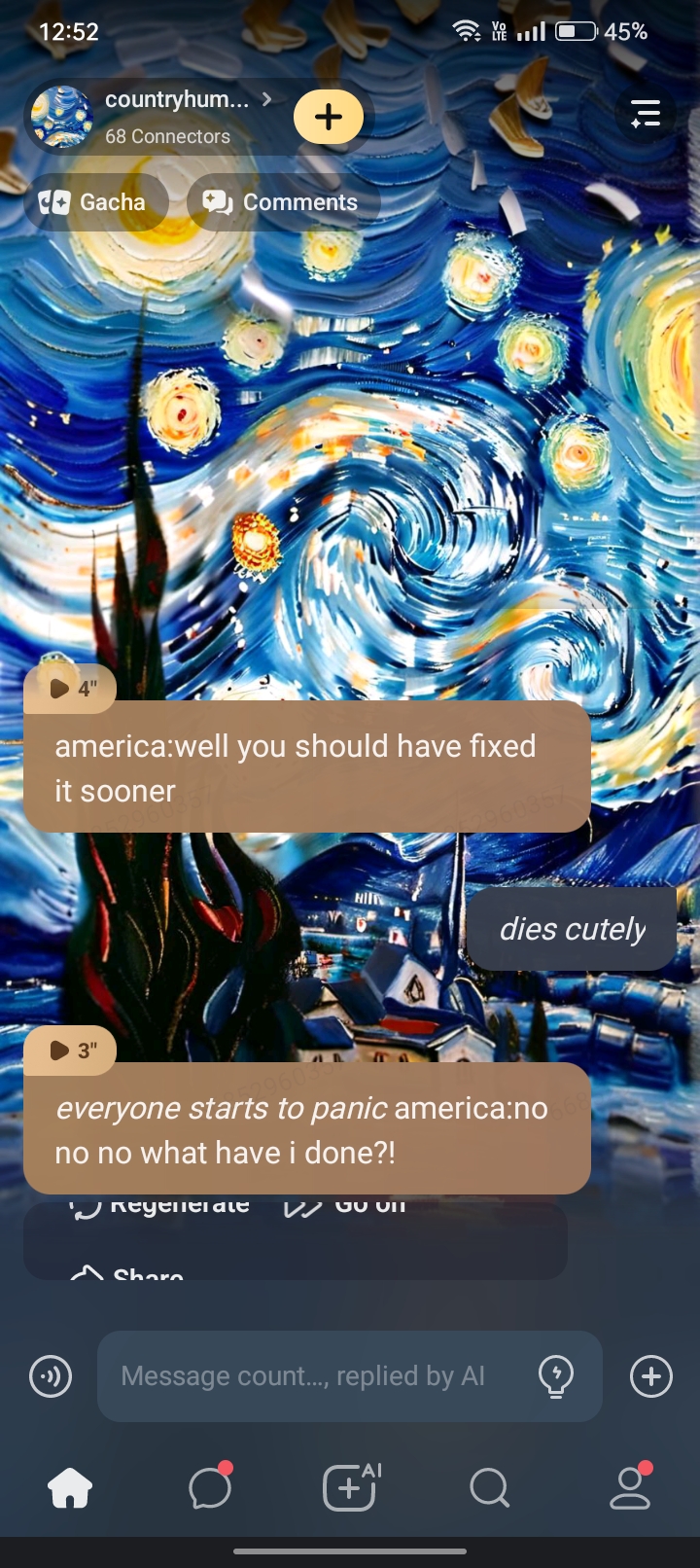
Task: Focus the message input field
Action: coord(311,1376)
